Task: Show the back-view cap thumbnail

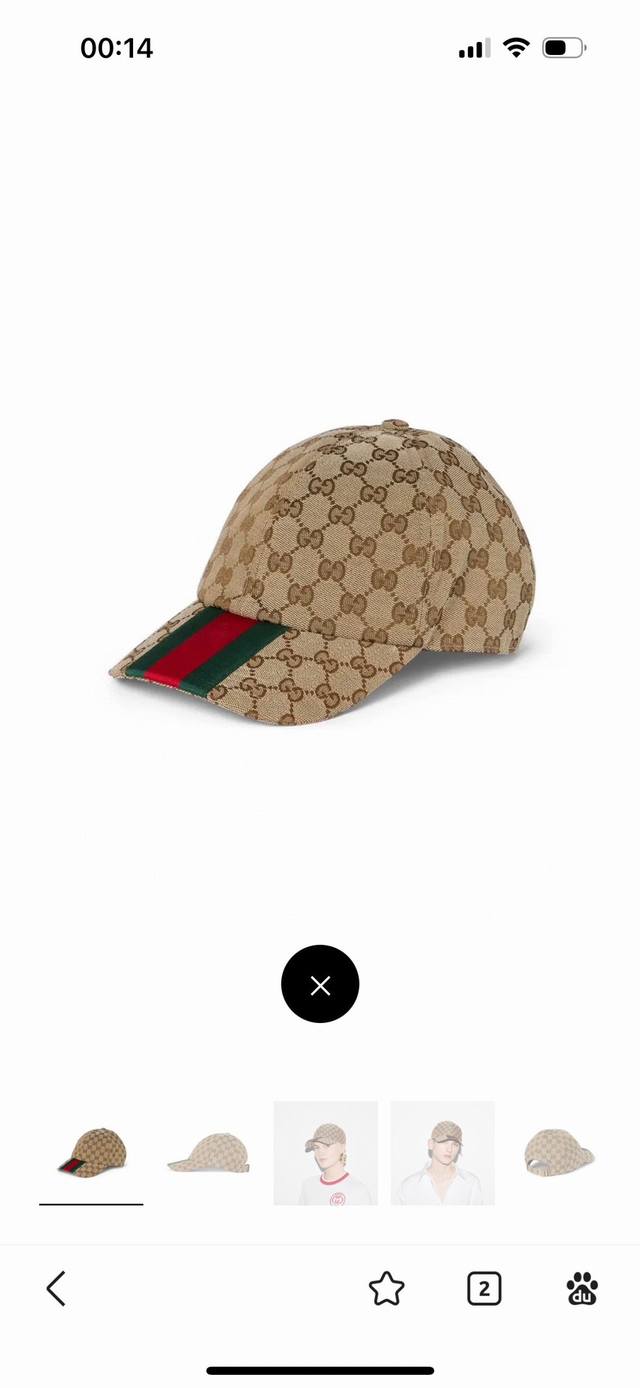Action: [559, 1152]
